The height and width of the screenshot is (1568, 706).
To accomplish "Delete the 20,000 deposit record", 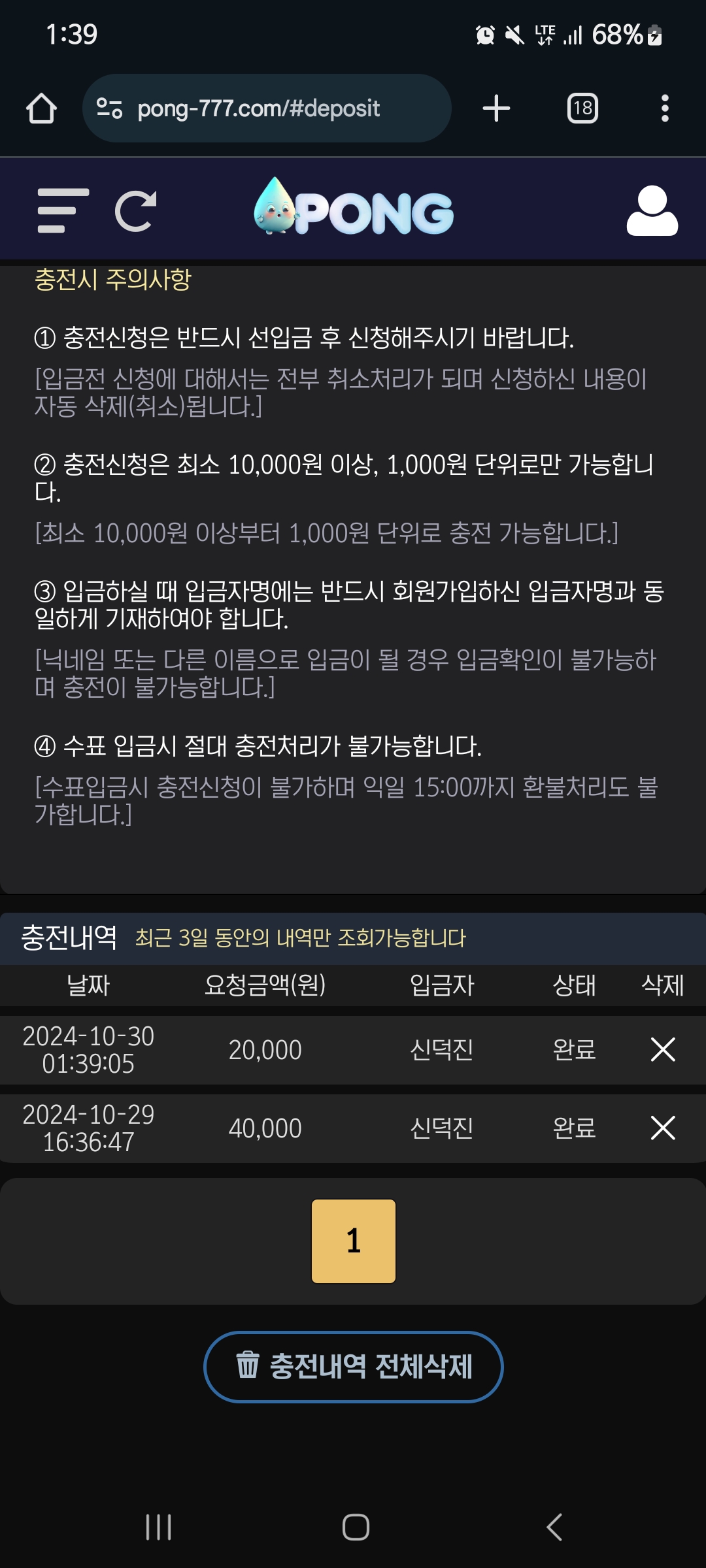I will pos(662,1050).
